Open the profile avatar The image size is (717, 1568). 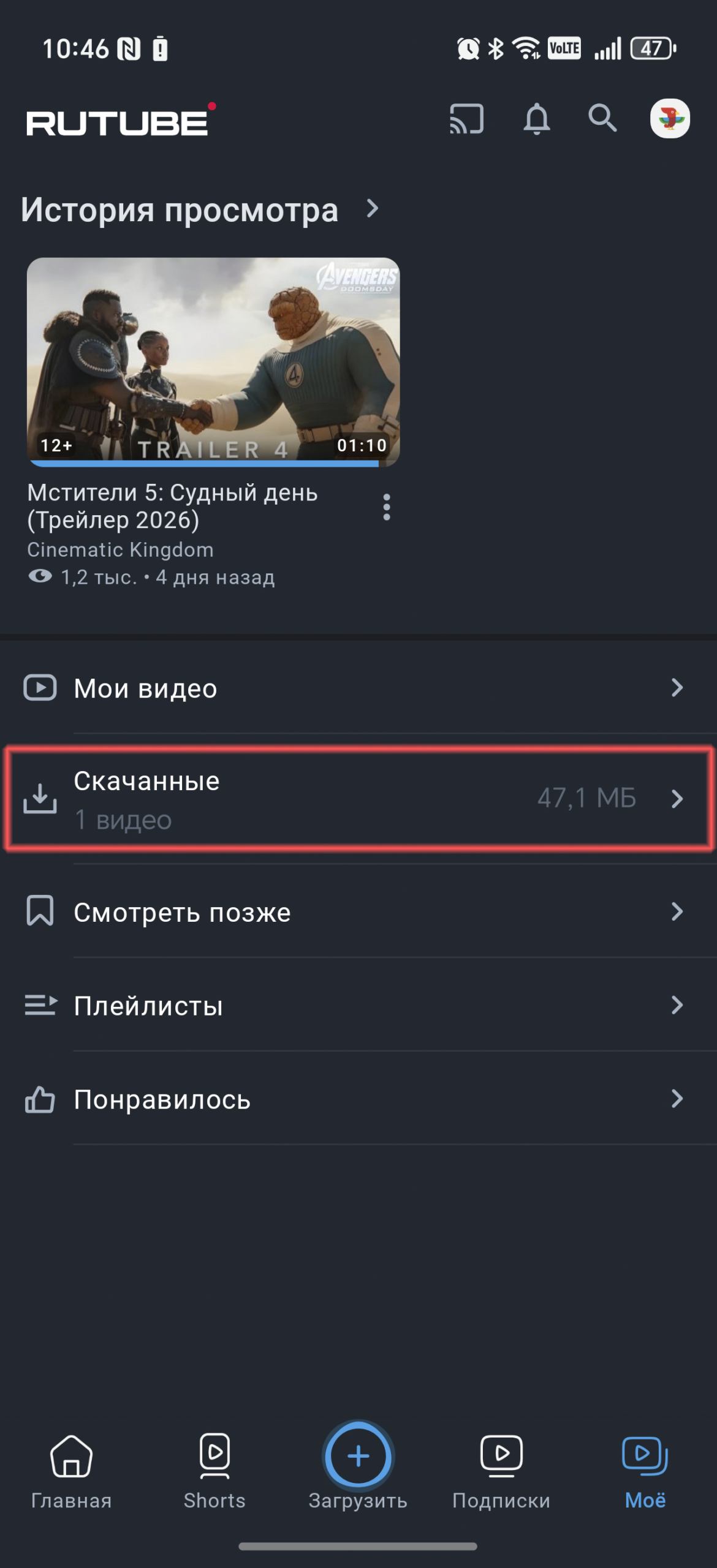point(670,118)
